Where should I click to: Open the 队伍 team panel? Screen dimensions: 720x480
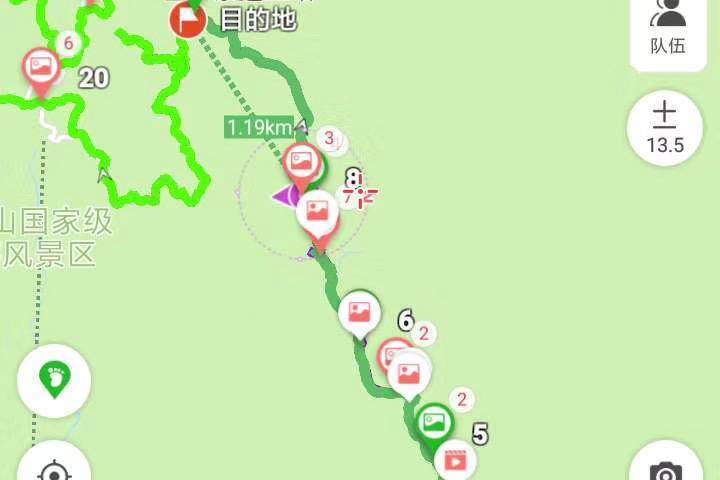tap(667, 28)
